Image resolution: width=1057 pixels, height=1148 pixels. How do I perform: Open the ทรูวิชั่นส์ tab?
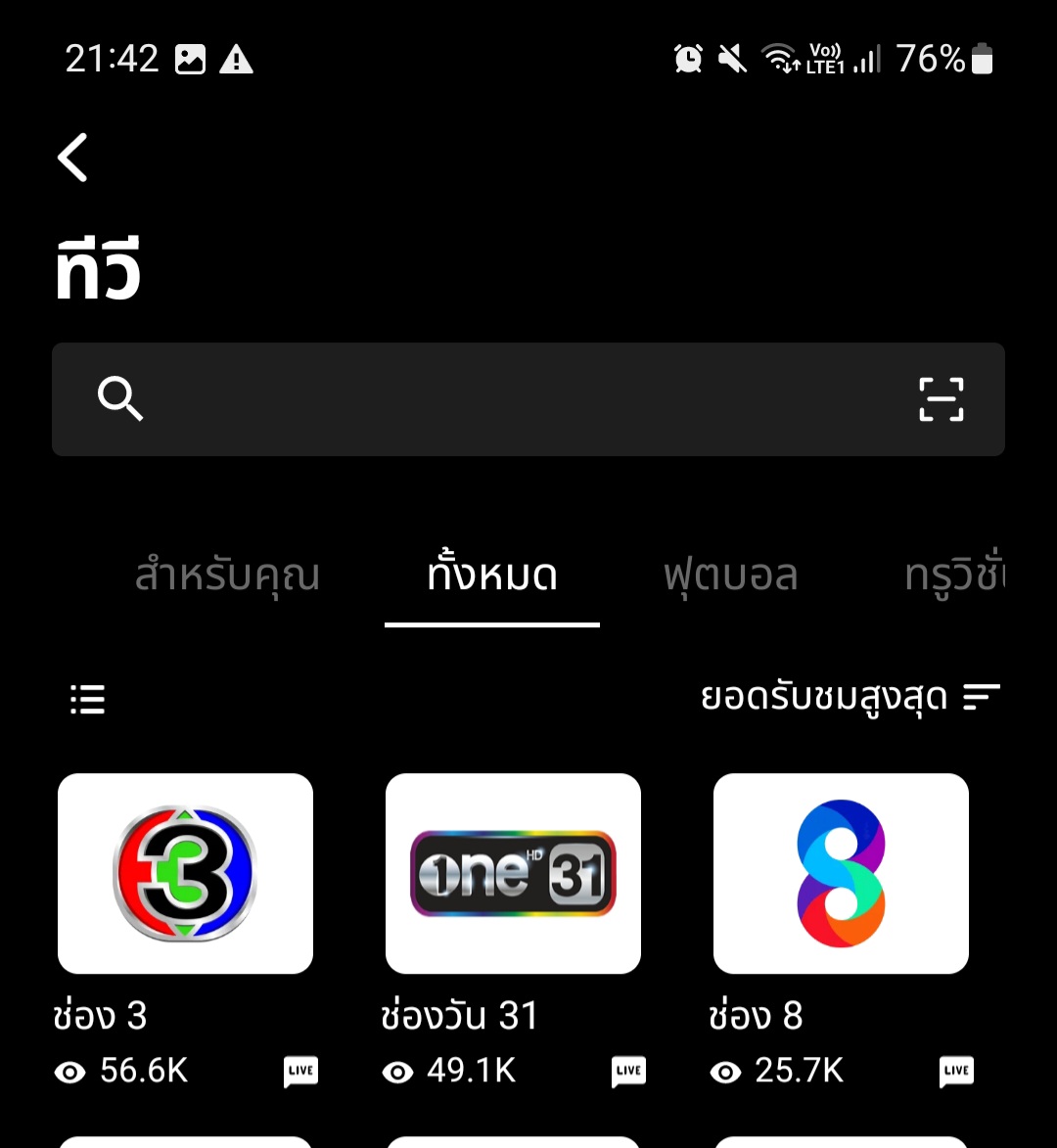(x=954, y=575)
